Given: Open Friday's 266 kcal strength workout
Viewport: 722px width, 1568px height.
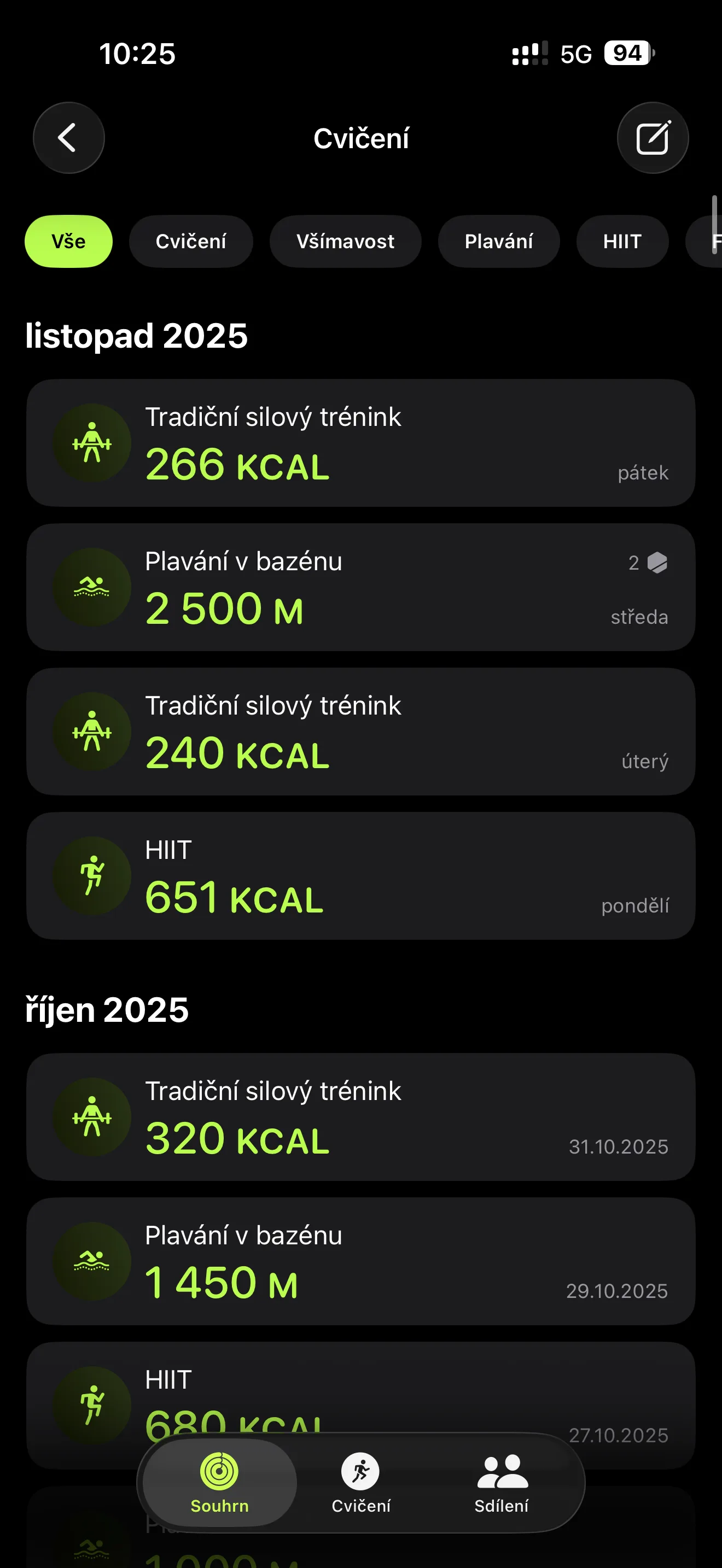Looking at the screenshot, I should point(360,442).
